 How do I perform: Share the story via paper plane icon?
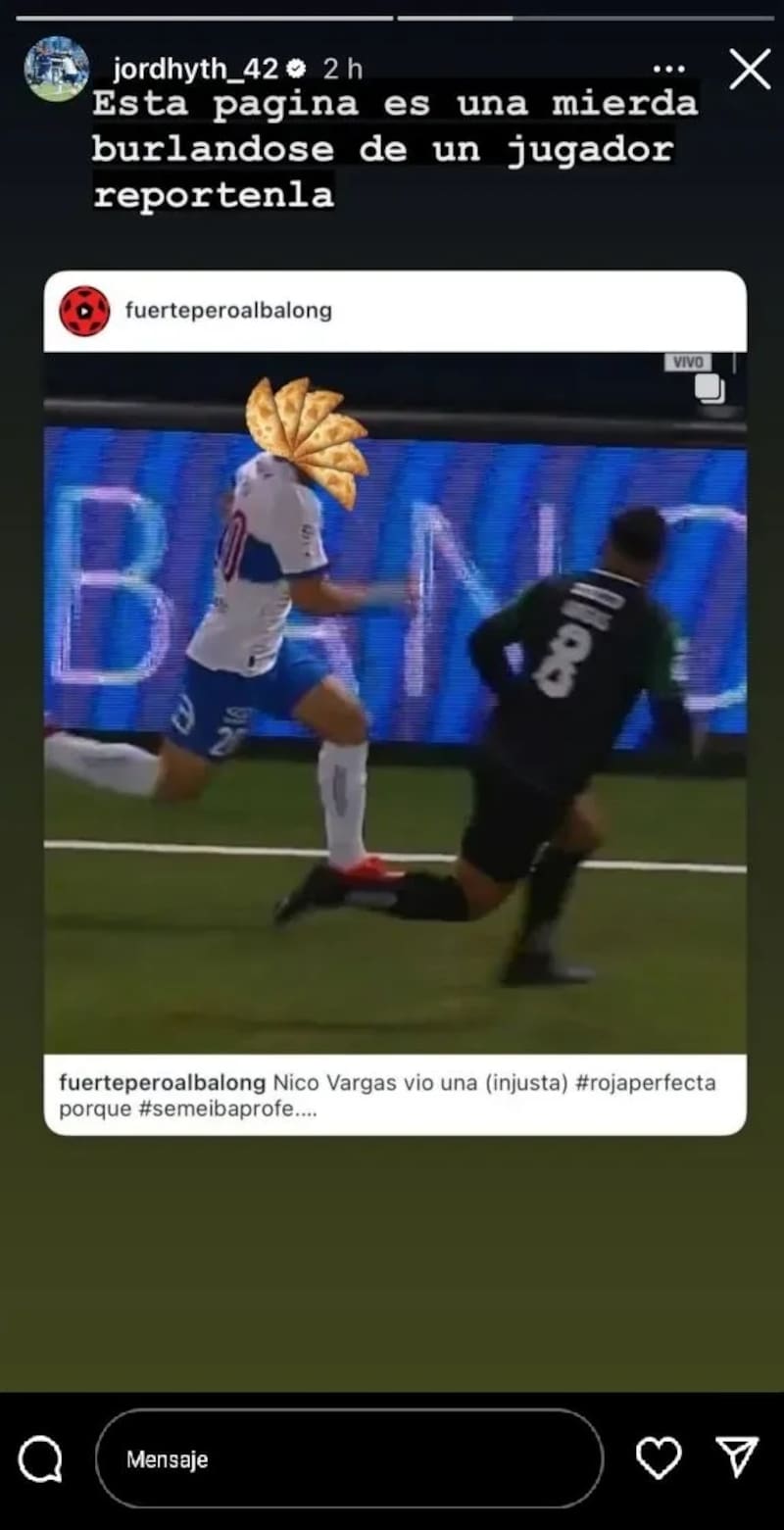(737, 1457)
